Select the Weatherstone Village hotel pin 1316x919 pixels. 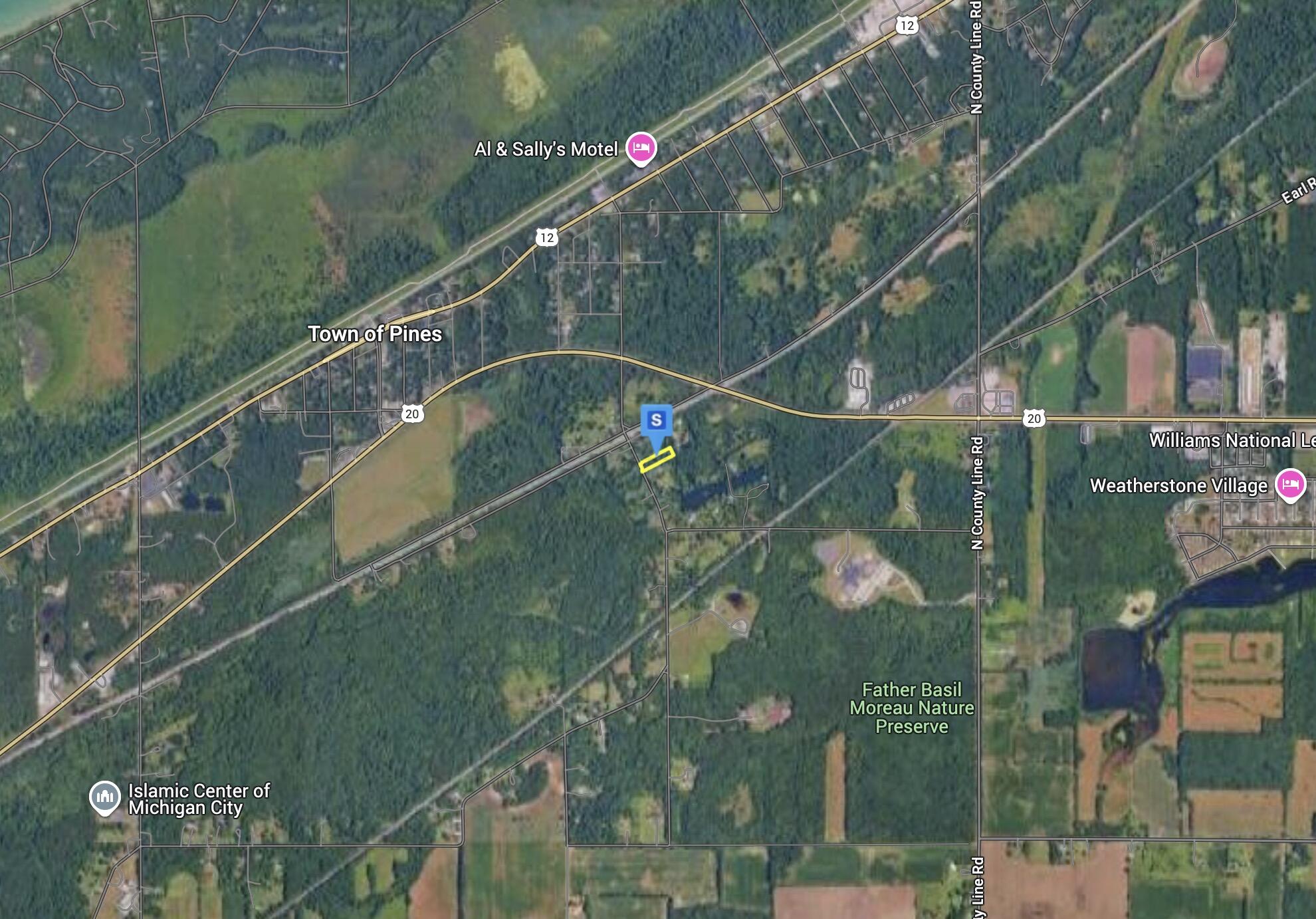(x=1289, y=485)
